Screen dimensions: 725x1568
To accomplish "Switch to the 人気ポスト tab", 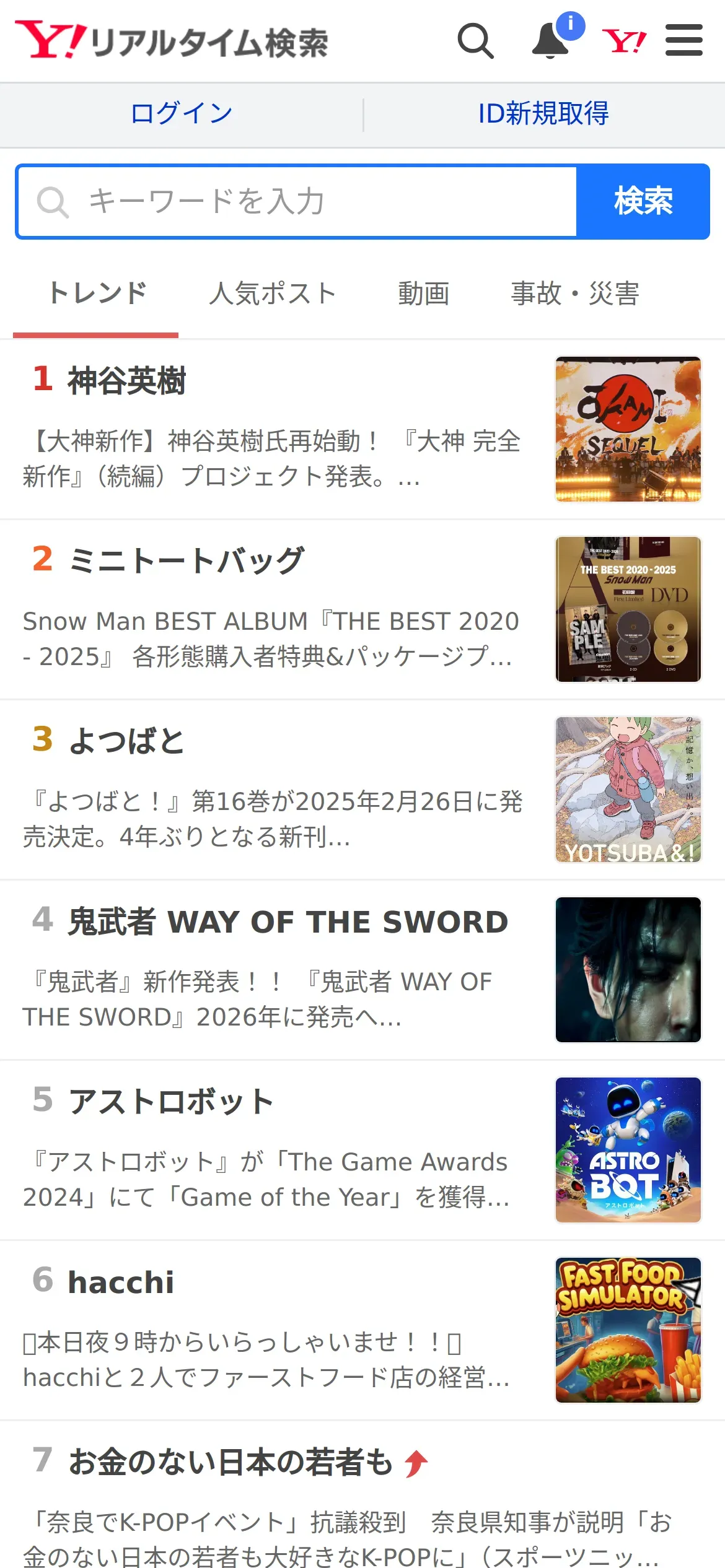I will tap(272, 294).
